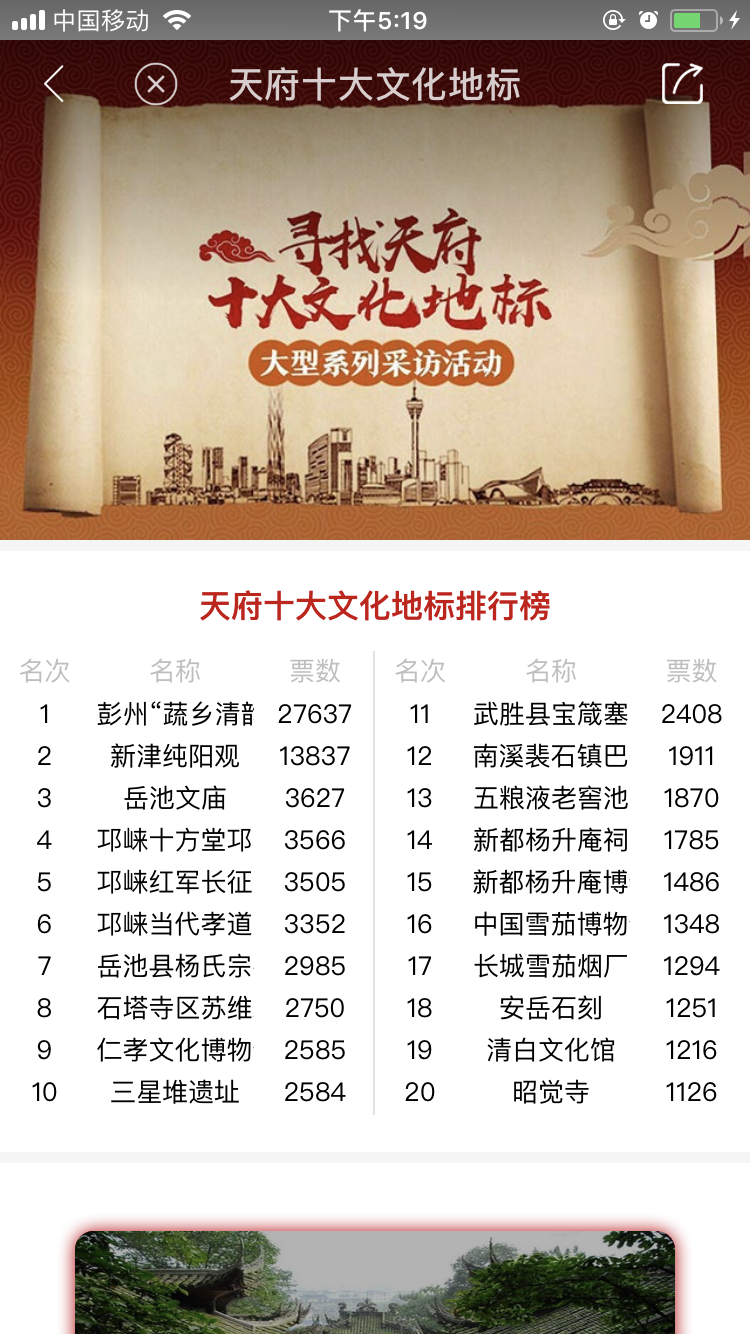Close the page with the X icon
Screen dimensions: 750x1334
coord(156,84)
